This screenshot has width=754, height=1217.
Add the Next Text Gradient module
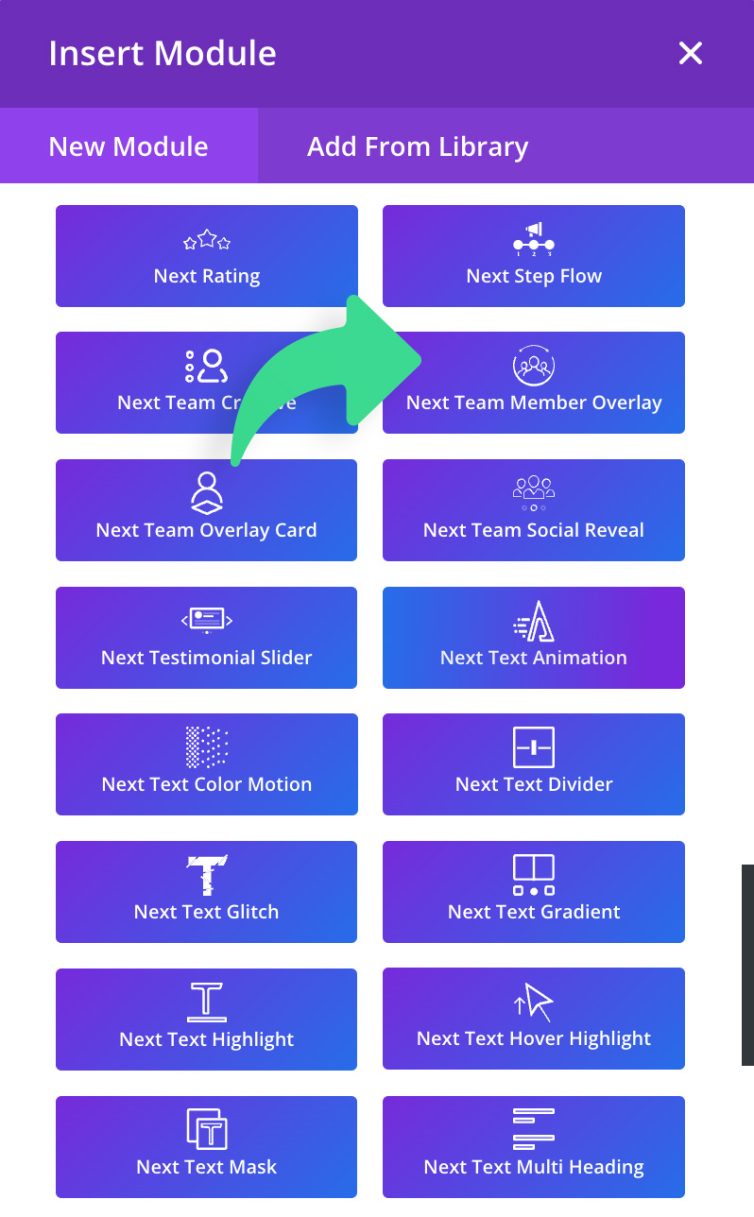pos(533,891)
